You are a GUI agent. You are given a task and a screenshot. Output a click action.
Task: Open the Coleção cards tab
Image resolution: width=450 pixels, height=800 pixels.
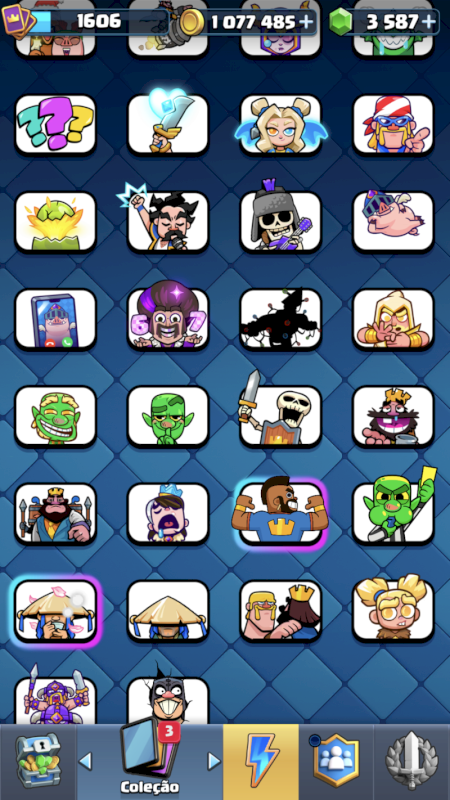coord(149,762)
